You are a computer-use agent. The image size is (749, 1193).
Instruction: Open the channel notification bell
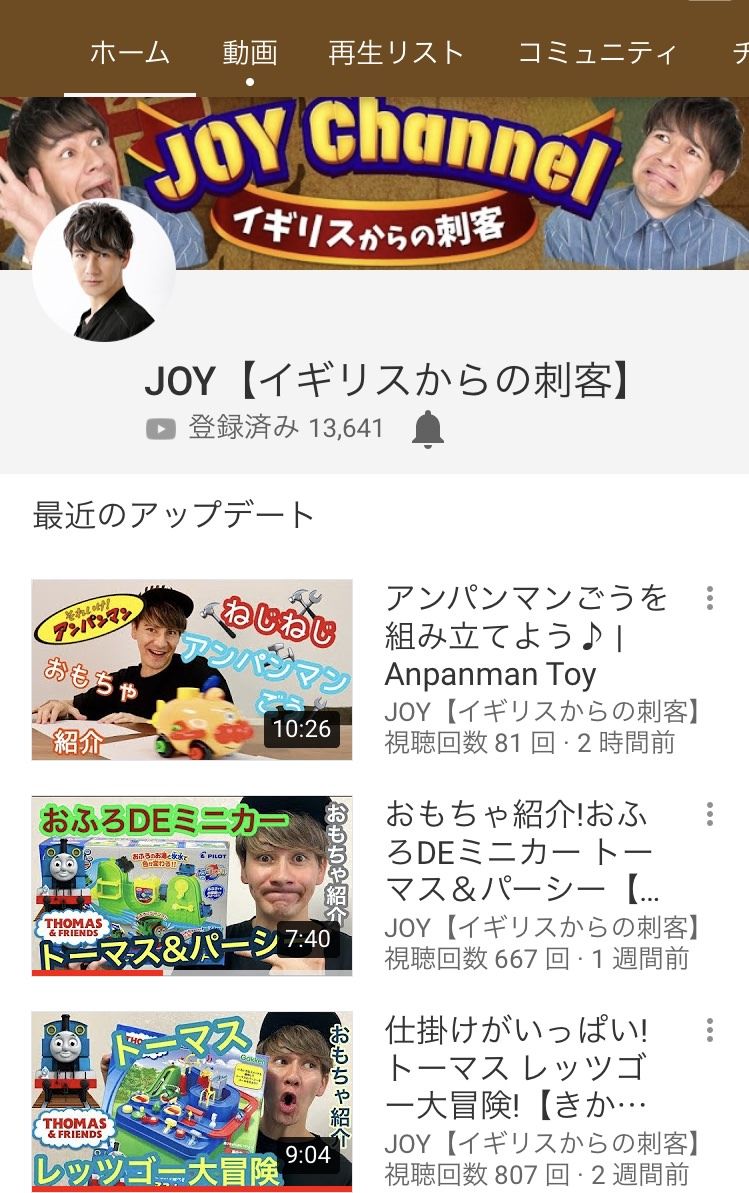coord(428,430)
